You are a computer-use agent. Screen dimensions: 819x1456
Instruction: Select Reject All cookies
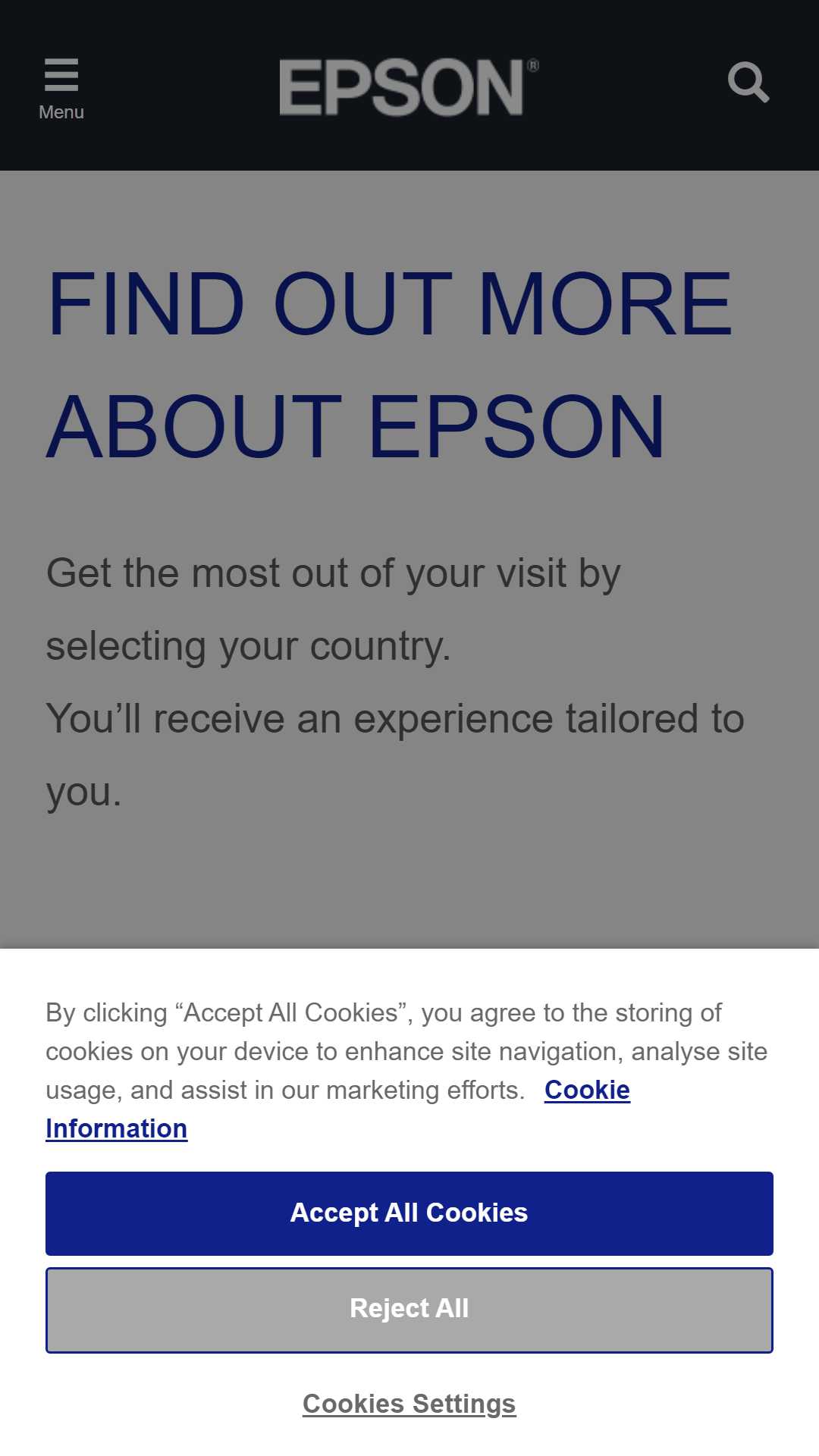pos(409,1310)
